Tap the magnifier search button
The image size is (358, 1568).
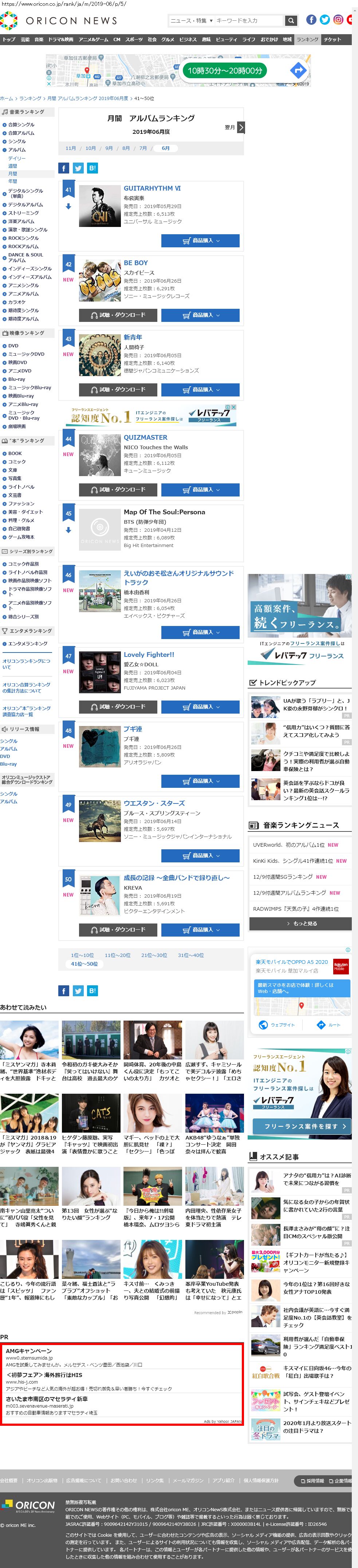[x=291, y=21]
